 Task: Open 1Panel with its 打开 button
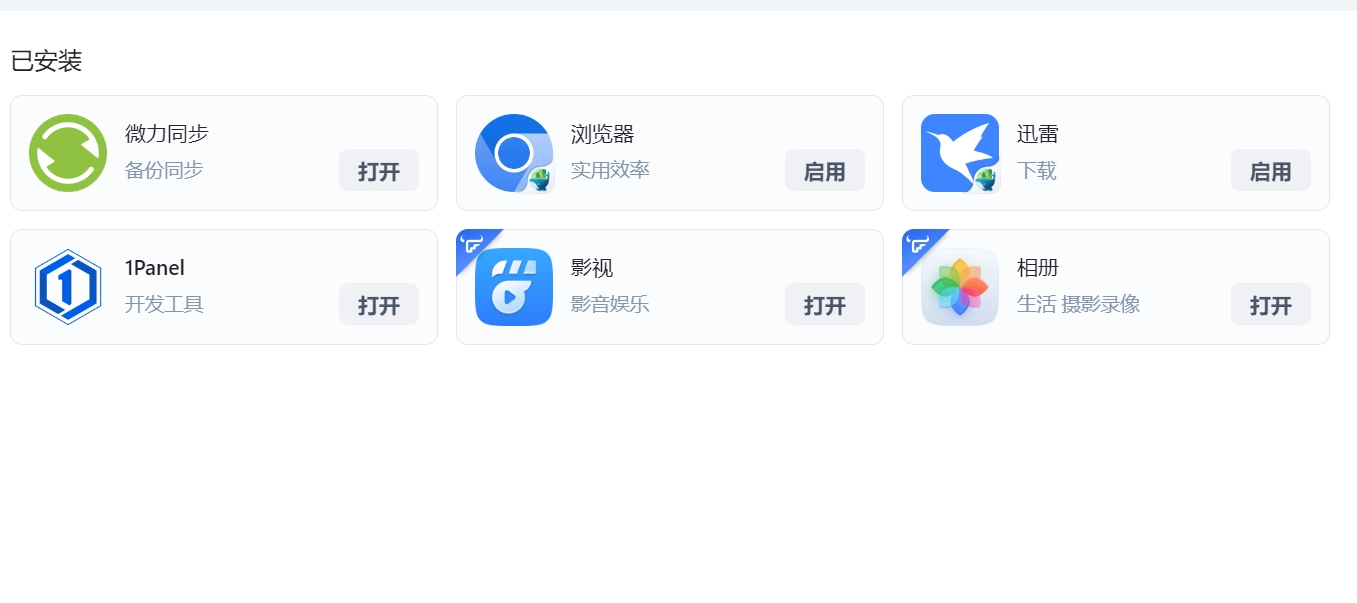coord(378,305)
